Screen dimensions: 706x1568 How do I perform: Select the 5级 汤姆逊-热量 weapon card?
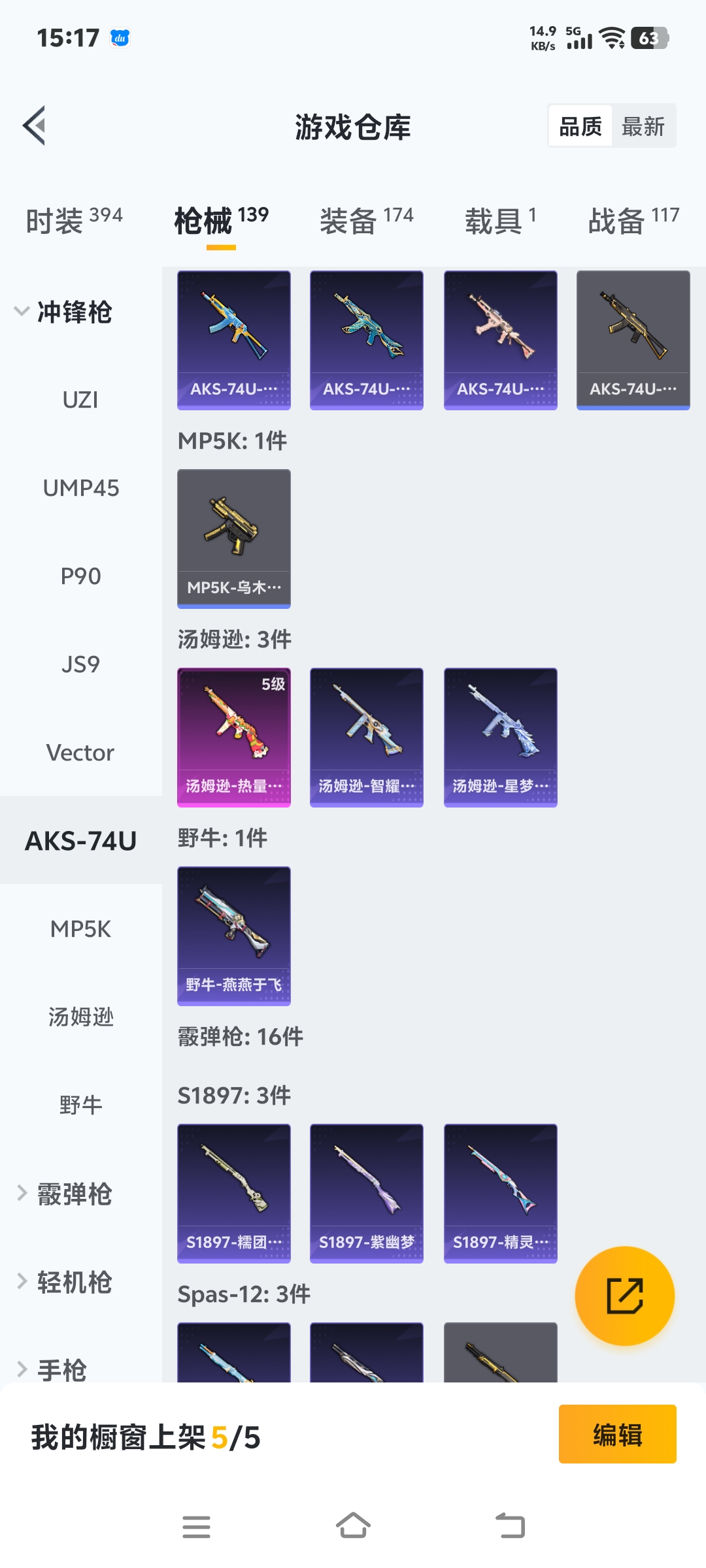click(x=233, y=736)
